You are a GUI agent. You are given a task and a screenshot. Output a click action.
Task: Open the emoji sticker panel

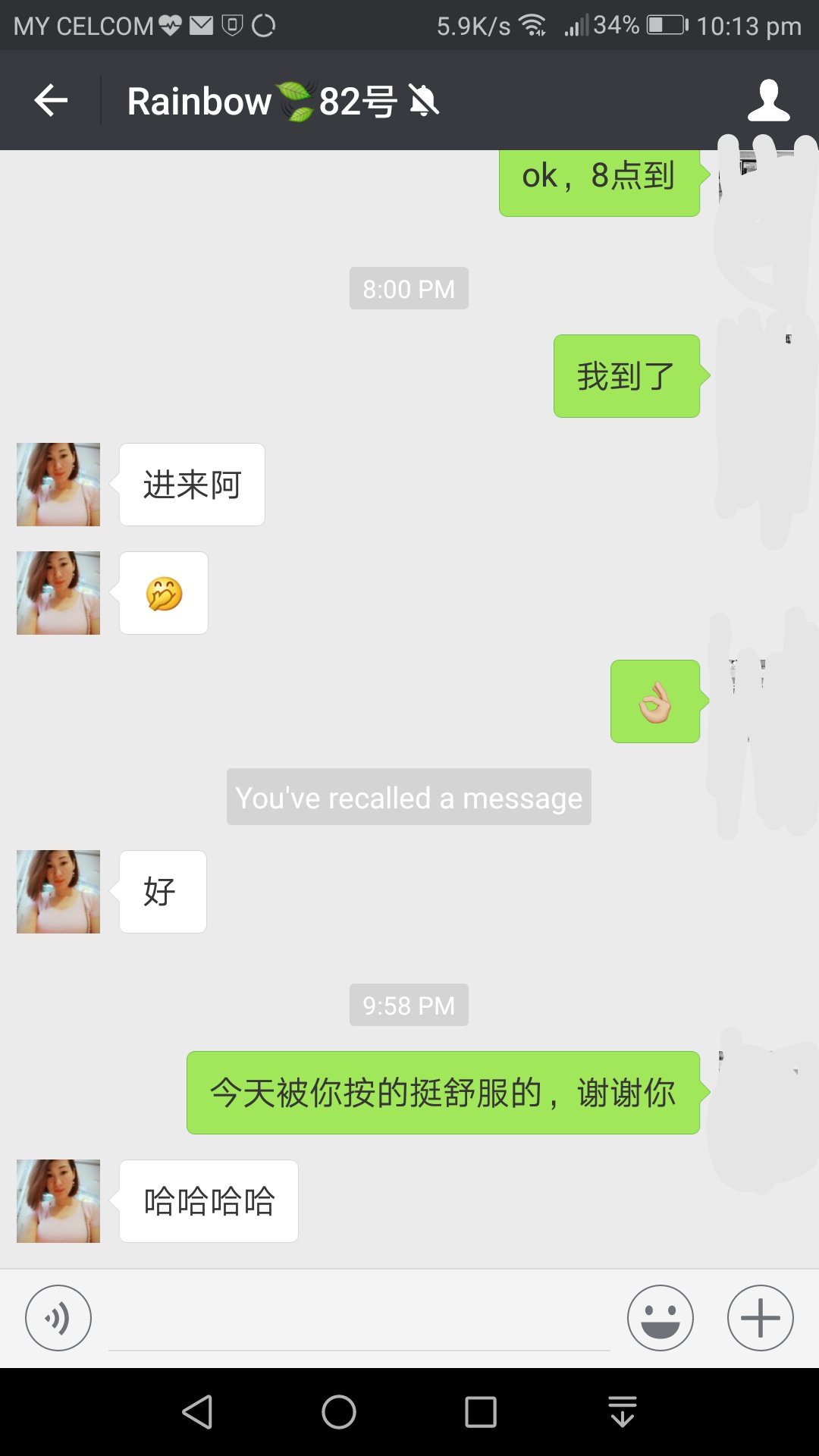tap(660, 1318)
